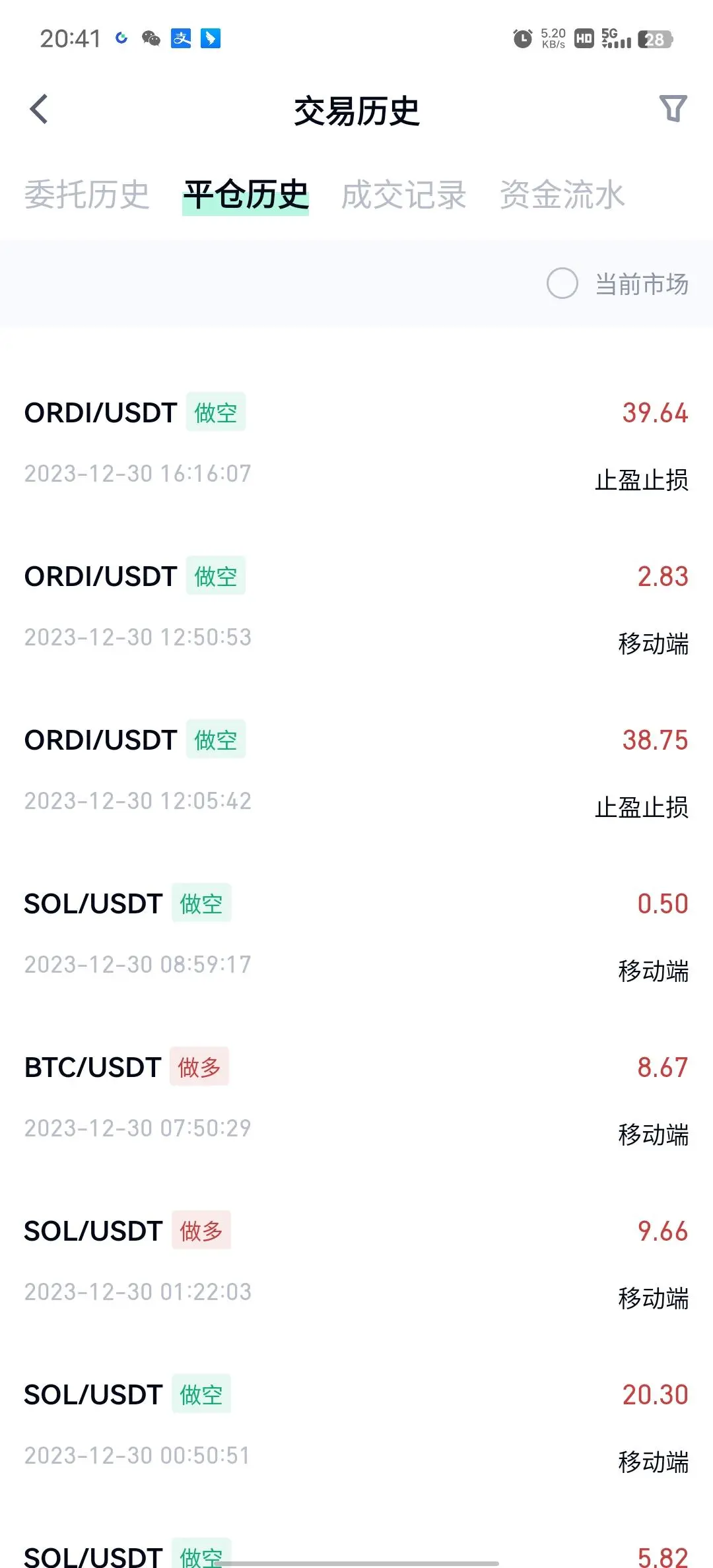Enable the 当前市场 filter option
Image resolution: width=713 pixels, height=1568 pixels.
click(x=562, y=284)
